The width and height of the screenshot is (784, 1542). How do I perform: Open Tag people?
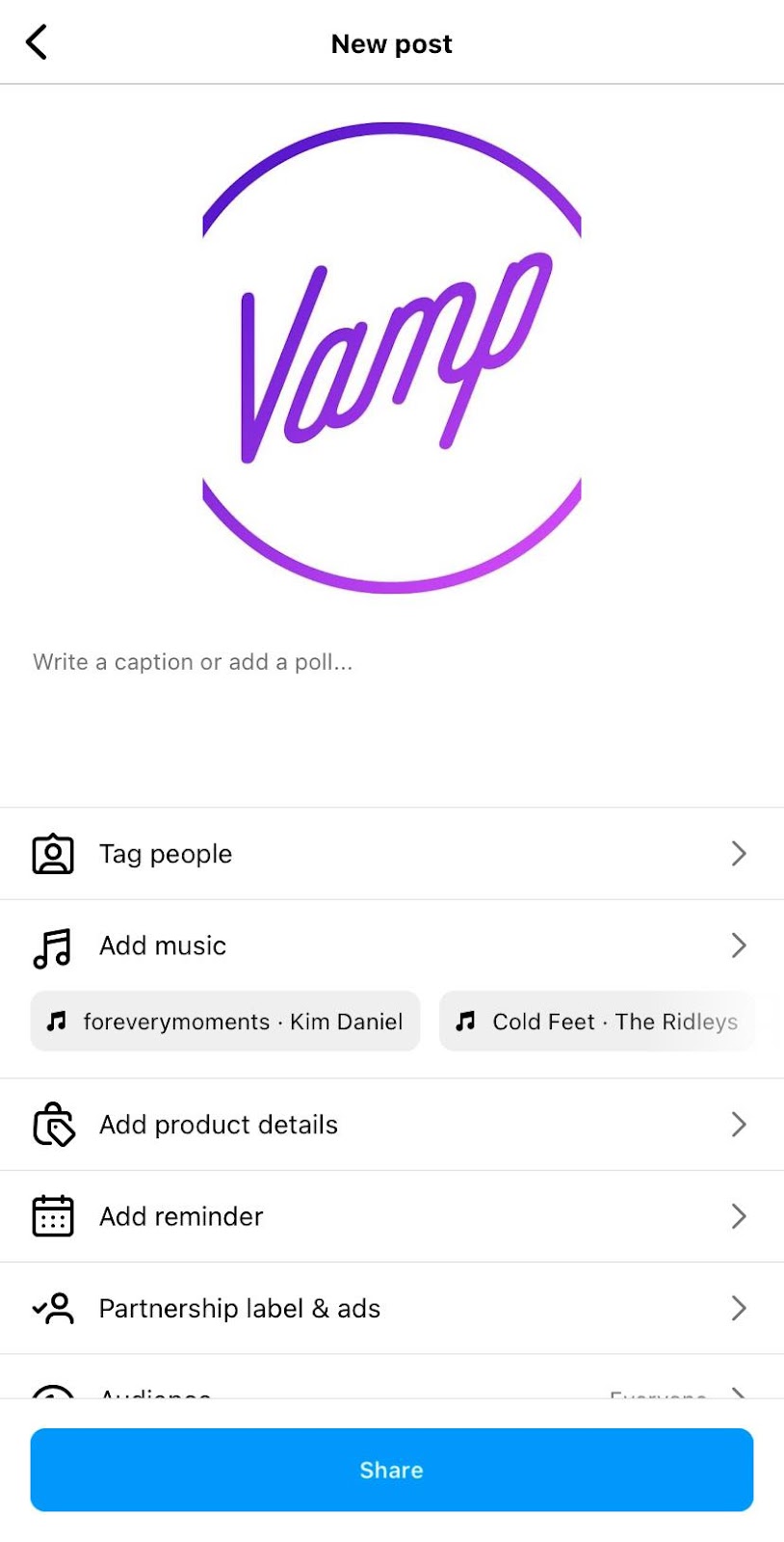[x=391, y=854]
